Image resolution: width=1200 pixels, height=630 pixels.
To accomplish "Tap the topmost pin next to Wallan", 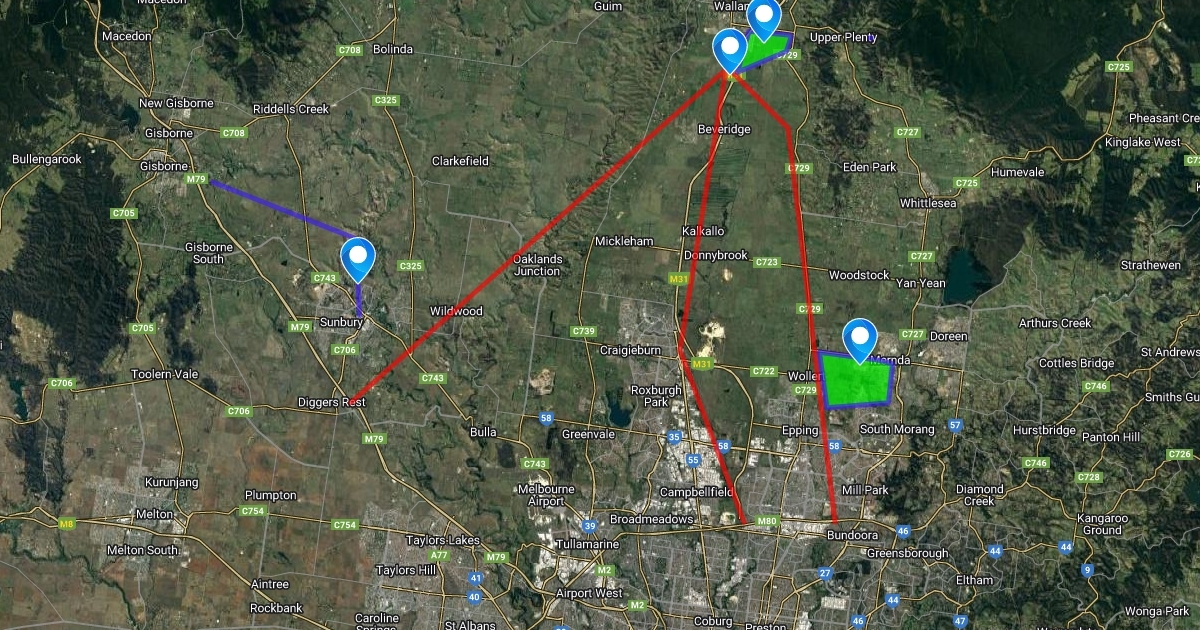I will tap(765, 17).
